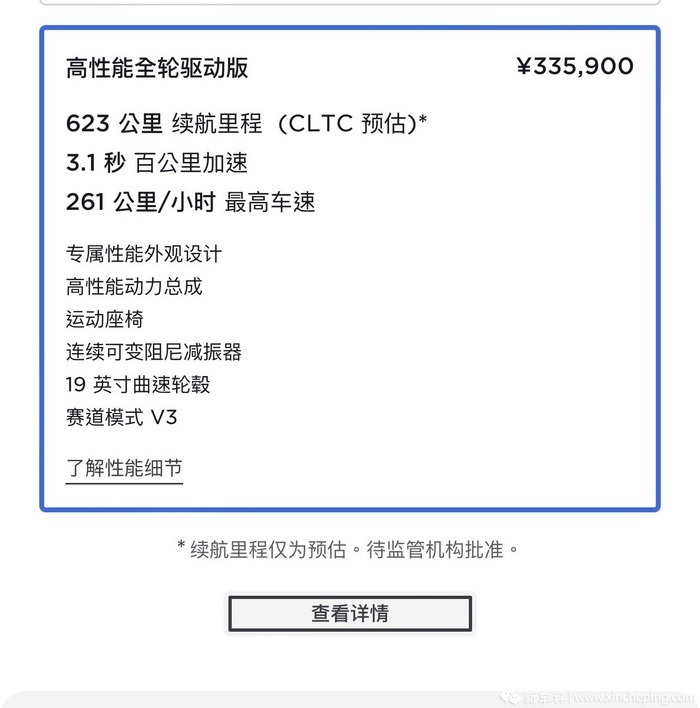700x708 pixels.
Task: Select the 高性能全轮驱动版 option card
Action: [x=350, y=268]
